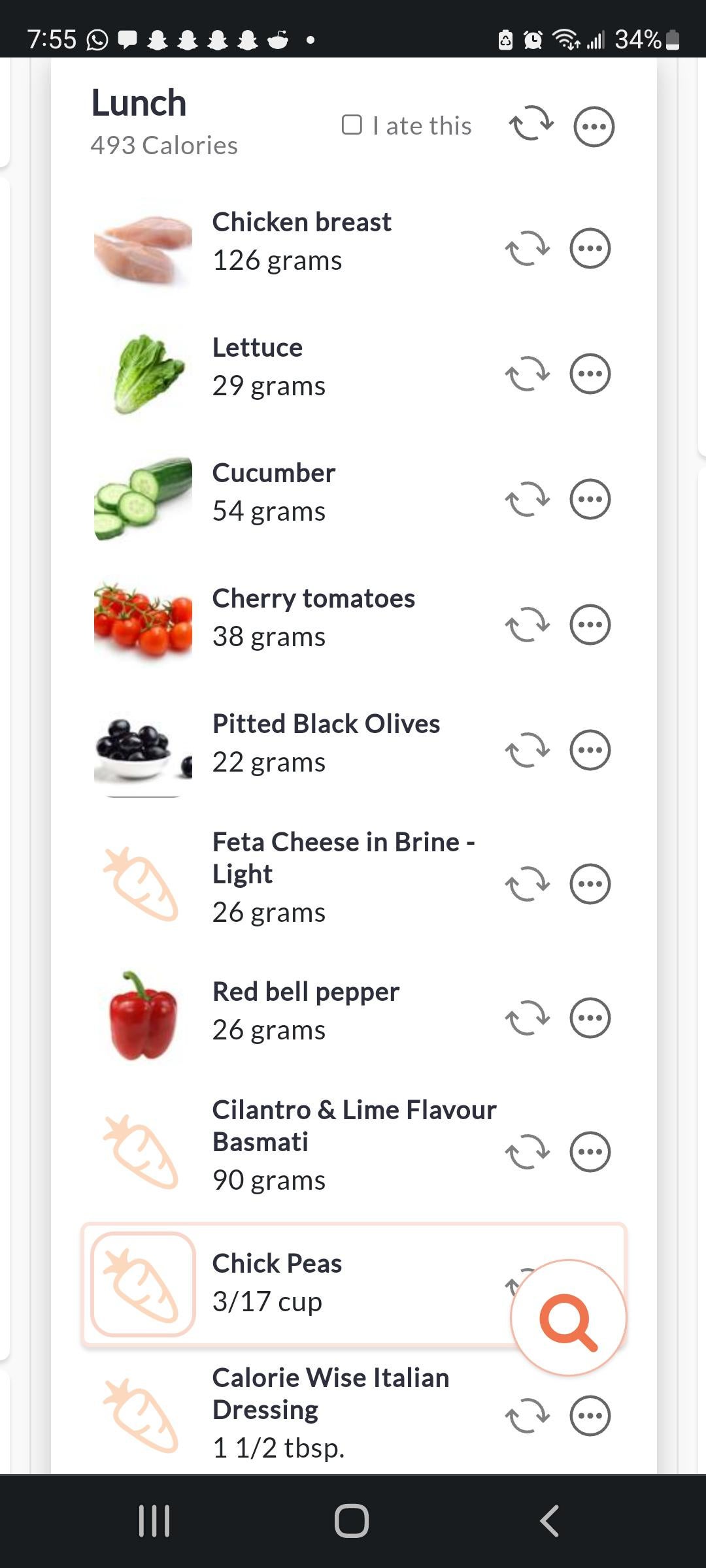This screenshot has height=1568, width=706.
Task: Open the Lunch meal options menu
Action: (594, 126)
